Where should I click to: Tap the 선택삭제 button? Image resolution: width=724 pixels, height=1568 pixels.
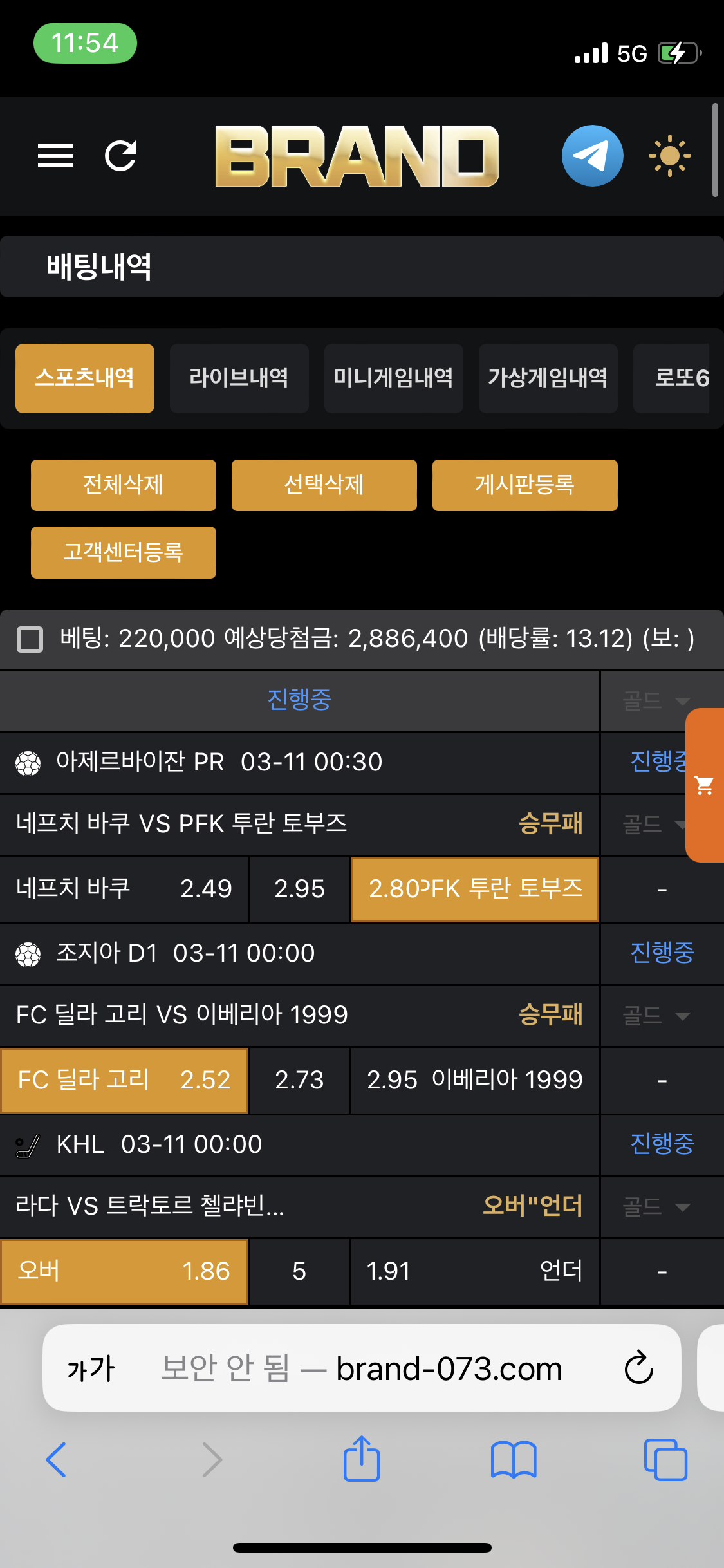324,485
